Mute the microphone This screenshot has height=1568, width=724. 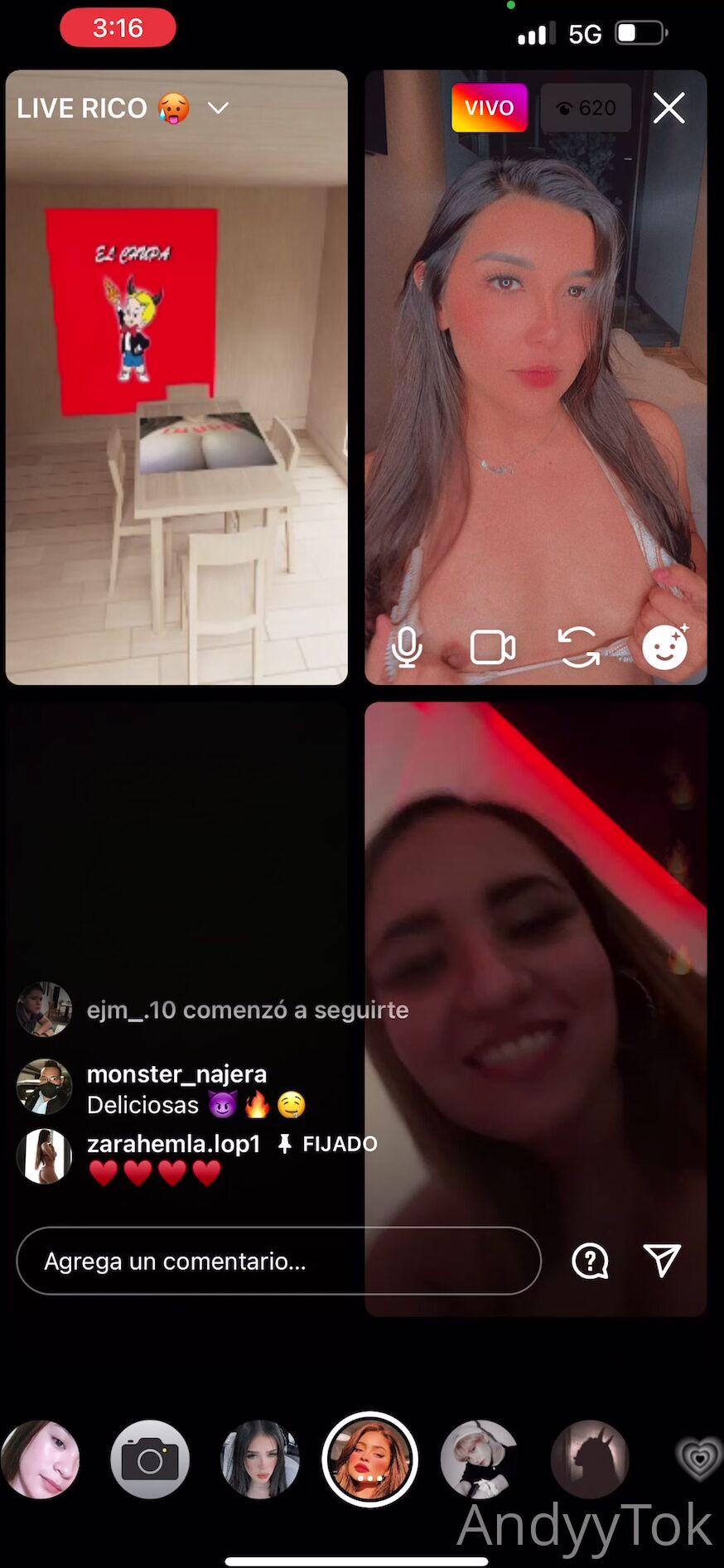coord(407,647)
